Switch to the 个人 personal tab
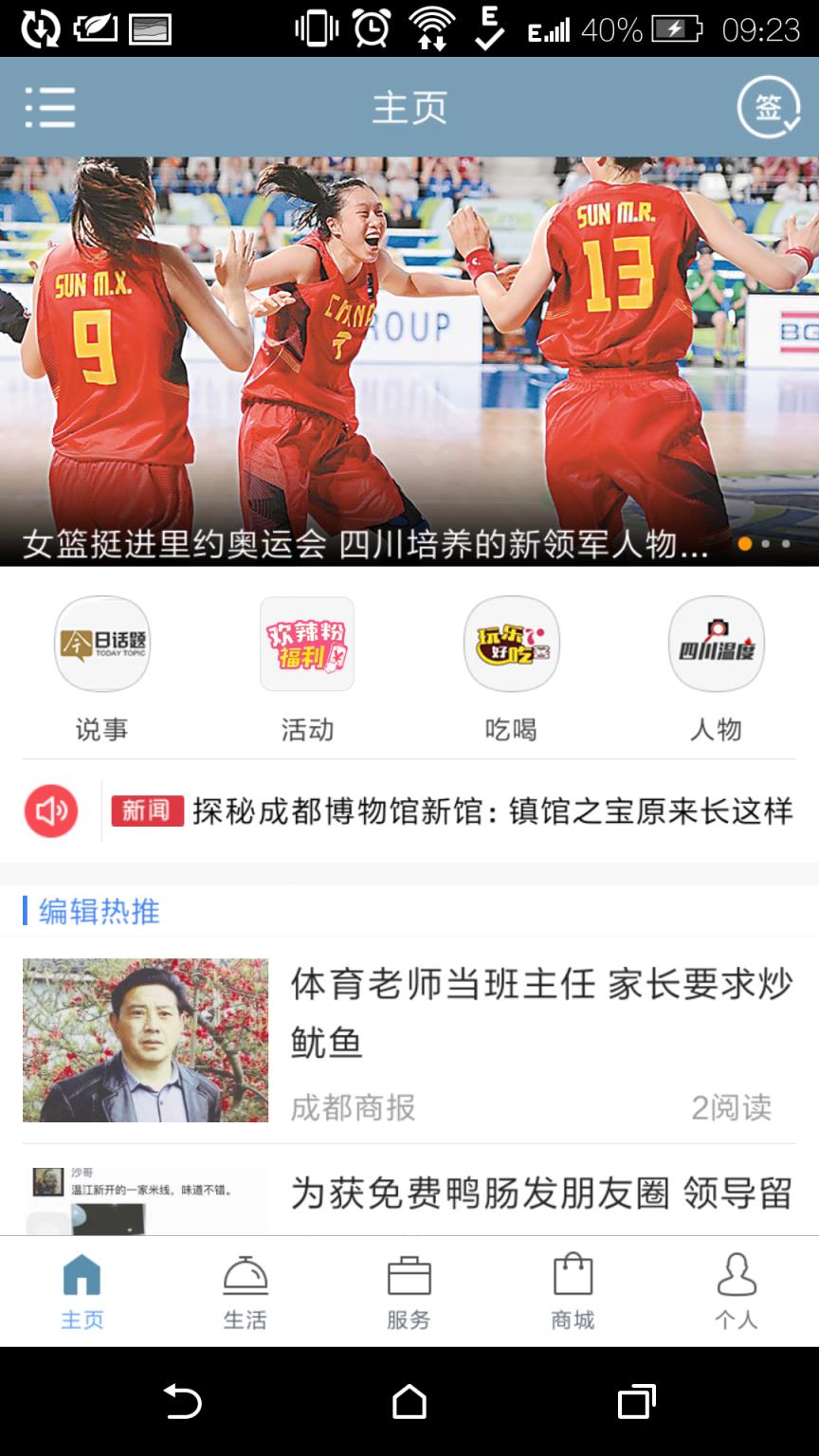Screen dimensions: 819x1456 tap(736, 1289)
